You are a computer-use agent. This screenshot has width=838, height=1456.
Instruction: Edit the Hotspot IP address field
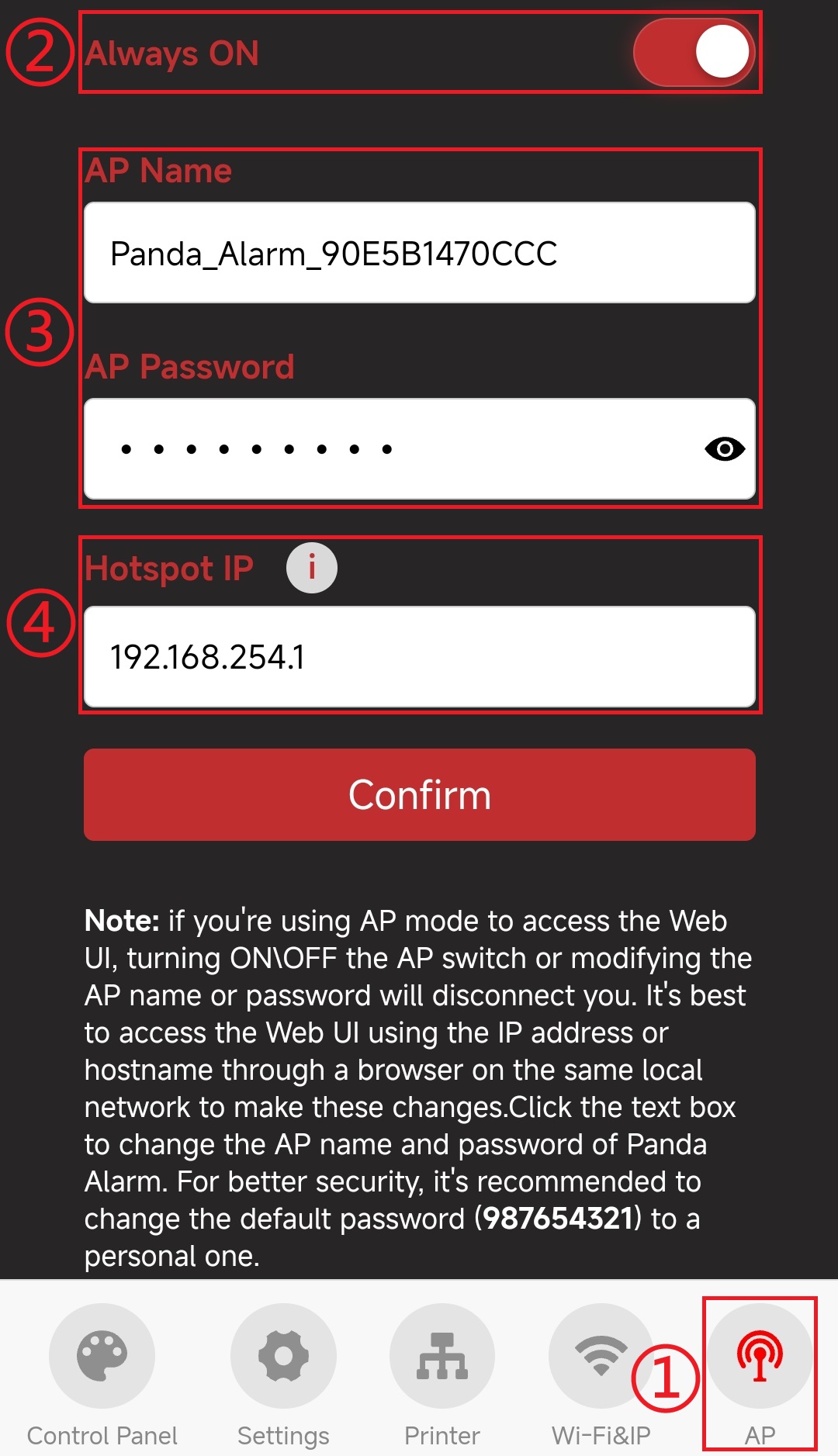(x=420, y=656)
